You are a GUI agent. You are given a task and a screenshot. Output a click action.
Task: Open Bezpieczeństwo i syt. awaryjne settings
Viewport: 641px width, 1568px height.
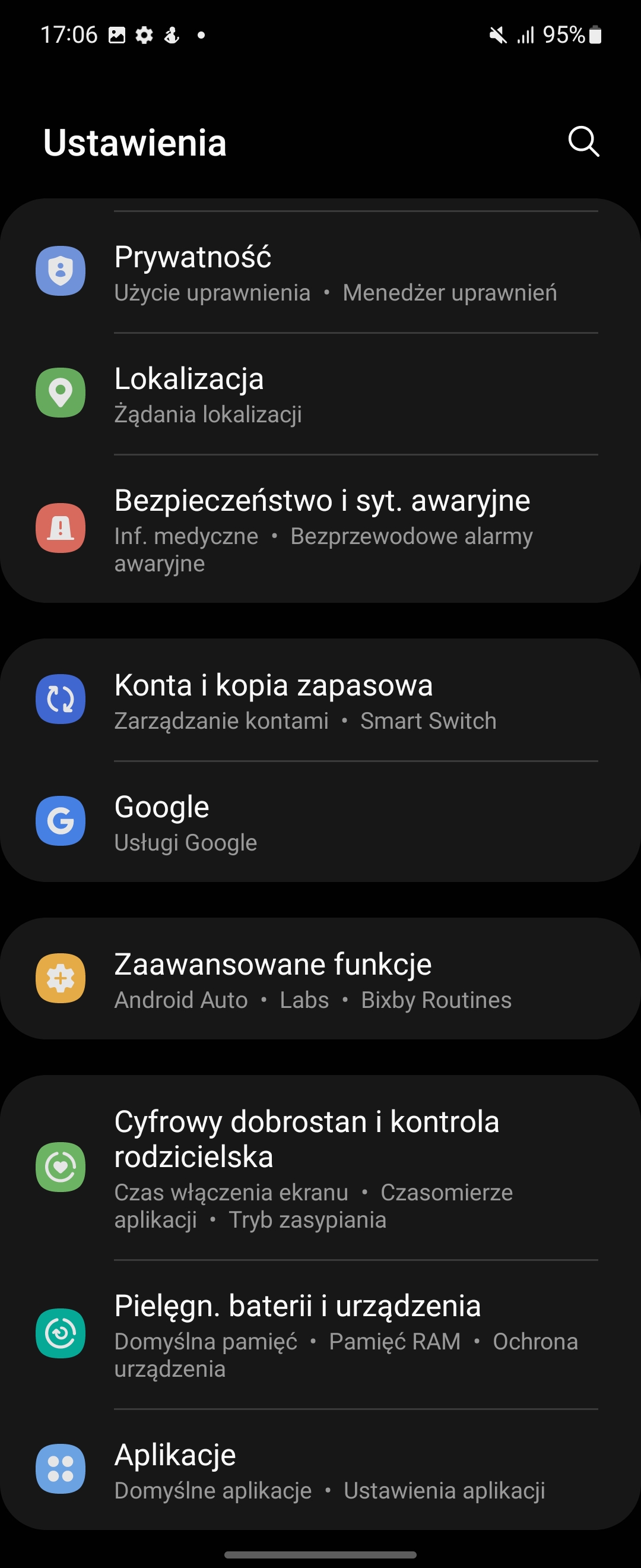pos(322,500)
